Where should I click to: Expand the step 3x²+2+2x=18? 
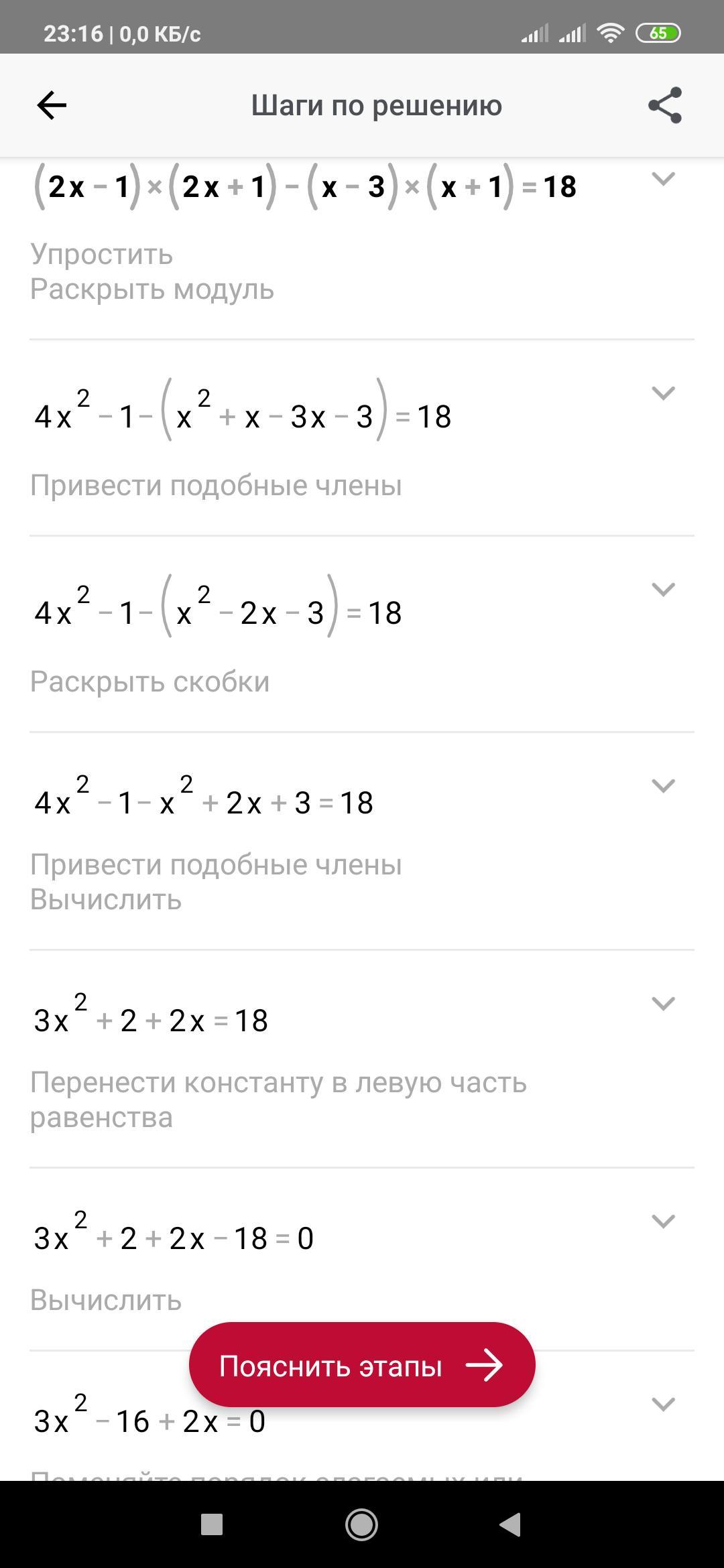click(x=663, y=1004)
